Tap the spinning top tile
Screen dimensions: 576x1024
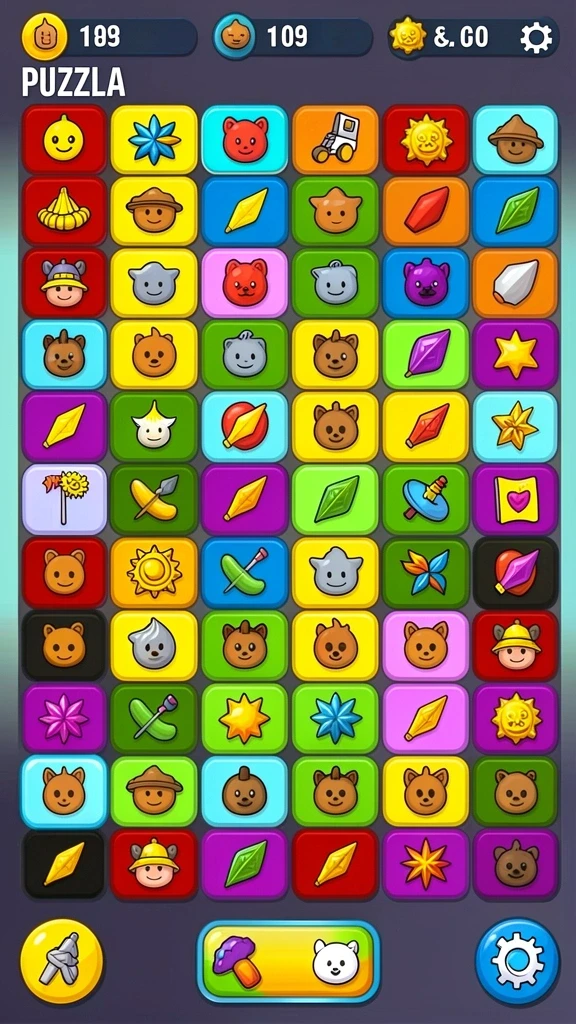426,498
